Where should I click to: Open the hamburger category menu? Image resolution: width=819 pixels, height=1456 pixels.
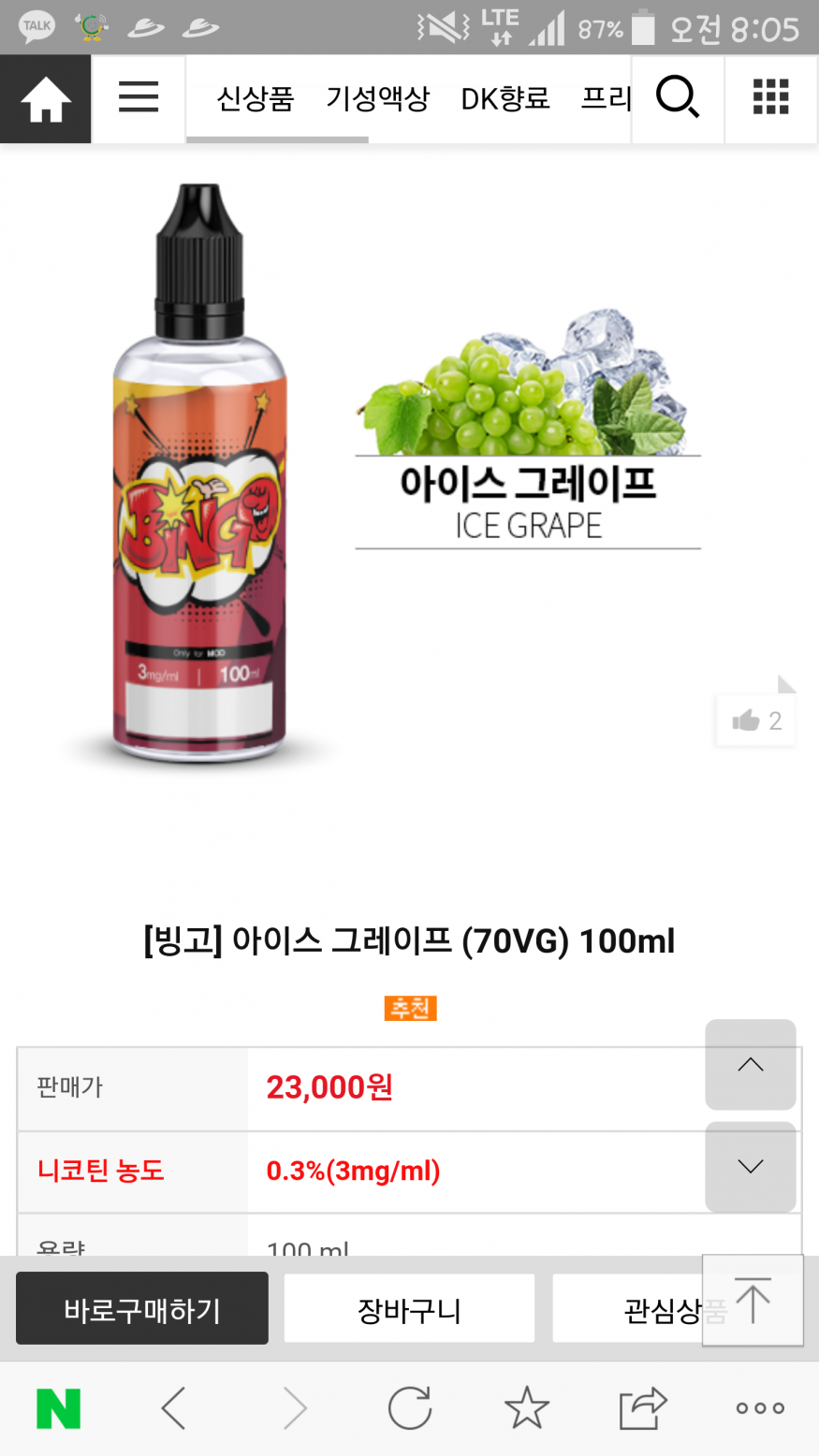(x=139, y=98)
